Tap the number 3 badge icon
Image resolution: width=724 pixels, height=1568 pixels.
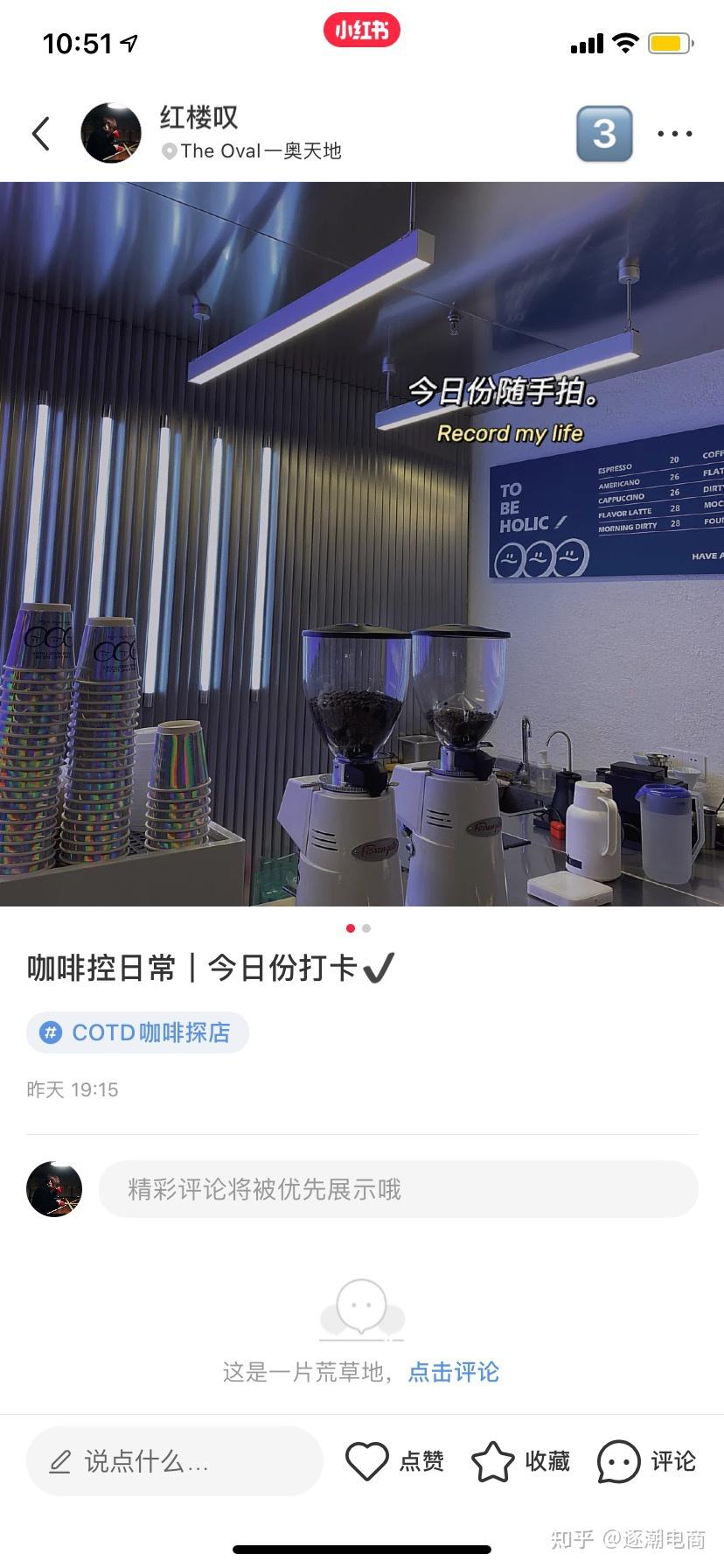pos(604,134)
